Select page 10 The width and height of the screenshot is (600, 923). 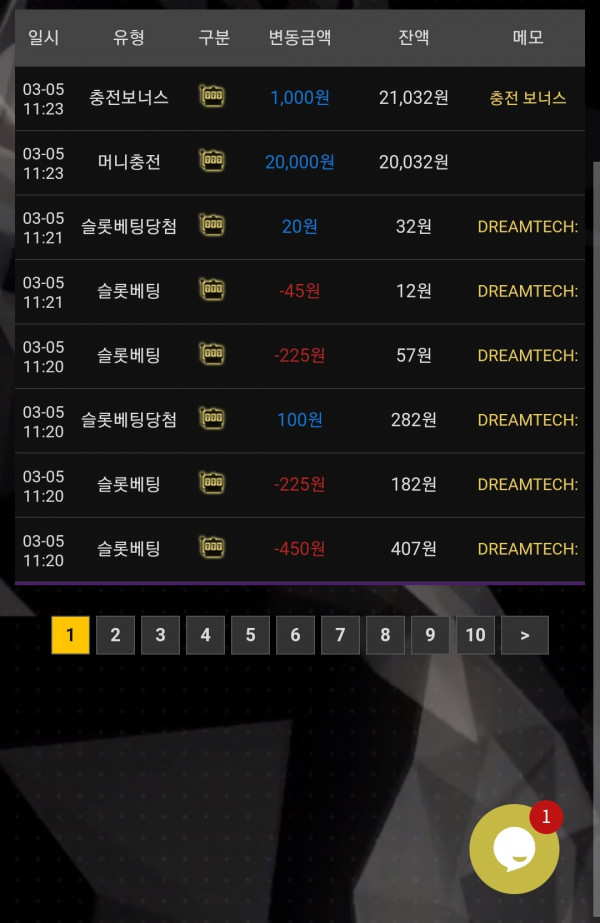(x=475, y=635)
